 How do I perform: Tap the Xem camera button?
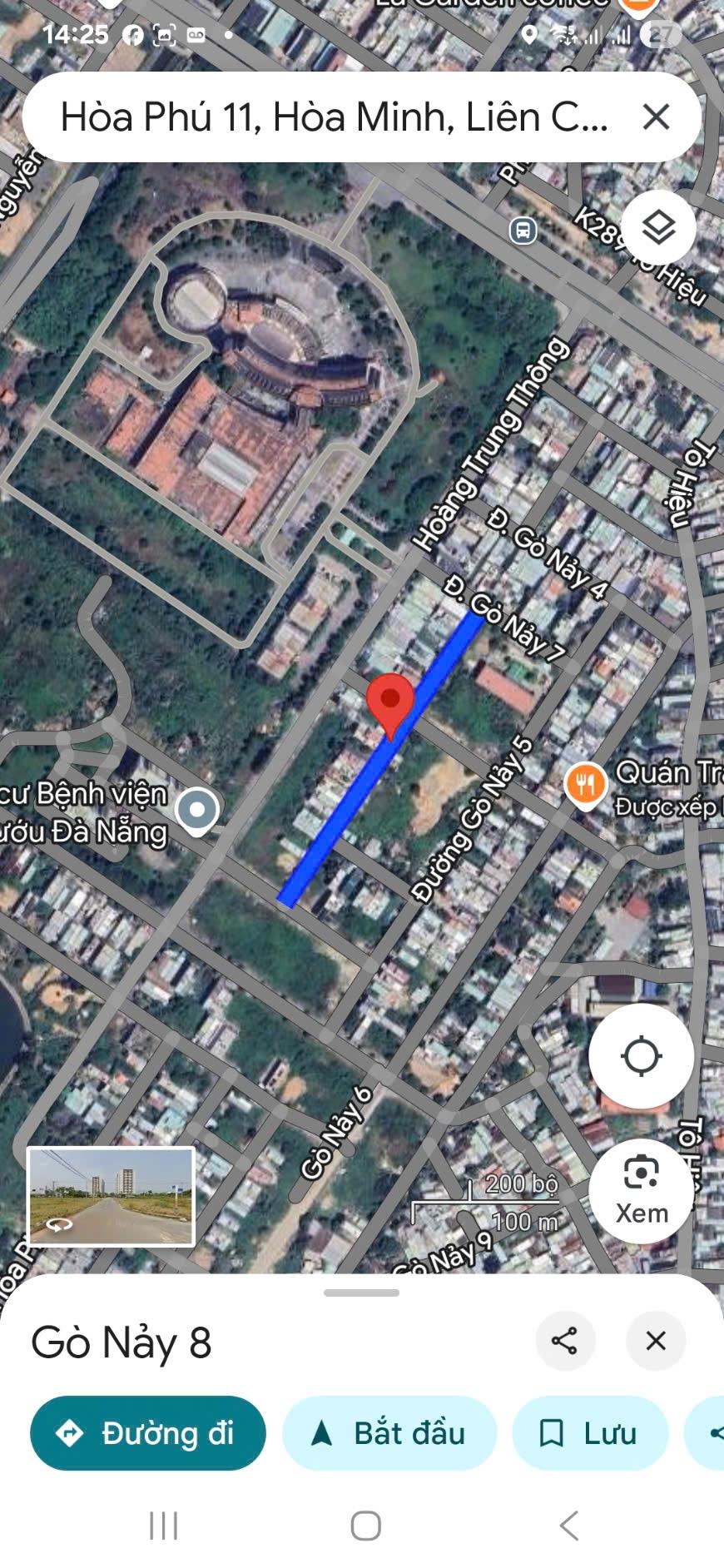[641, 1191]
